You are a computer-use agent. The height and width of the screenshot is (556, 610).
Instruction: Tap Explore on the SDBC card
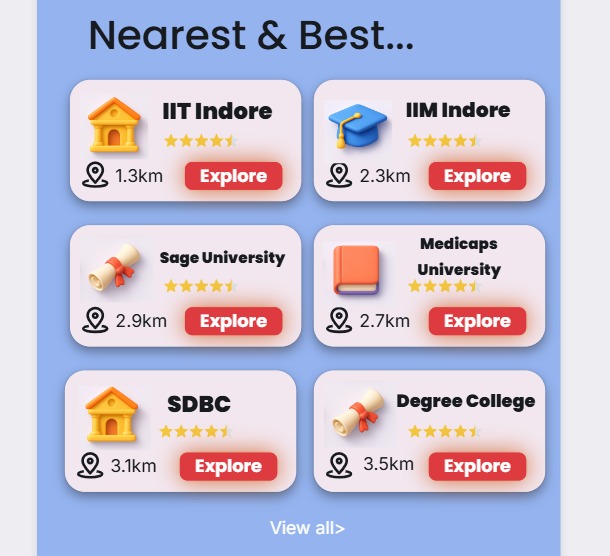pyautogui.click(x=228, y=466)
